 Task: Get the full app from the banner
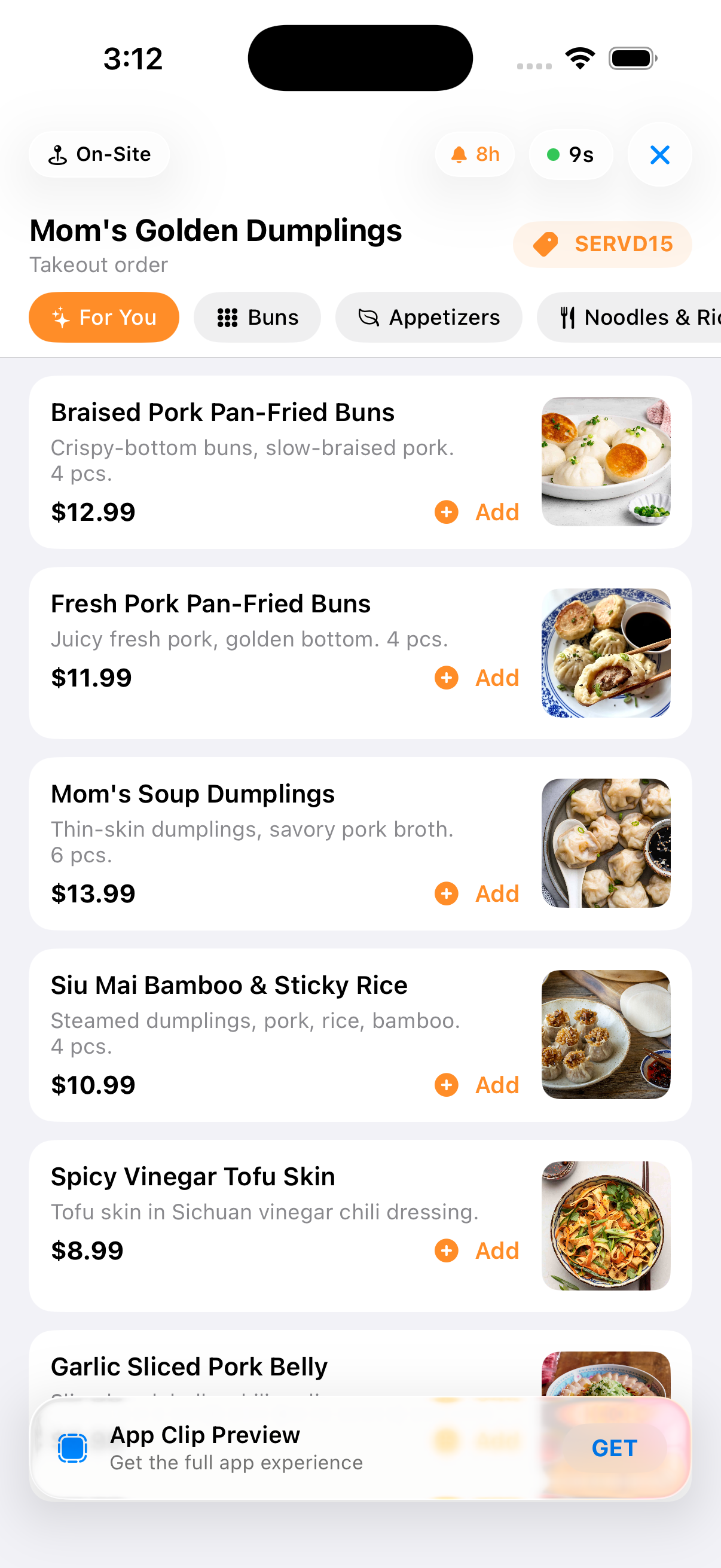615,1447
